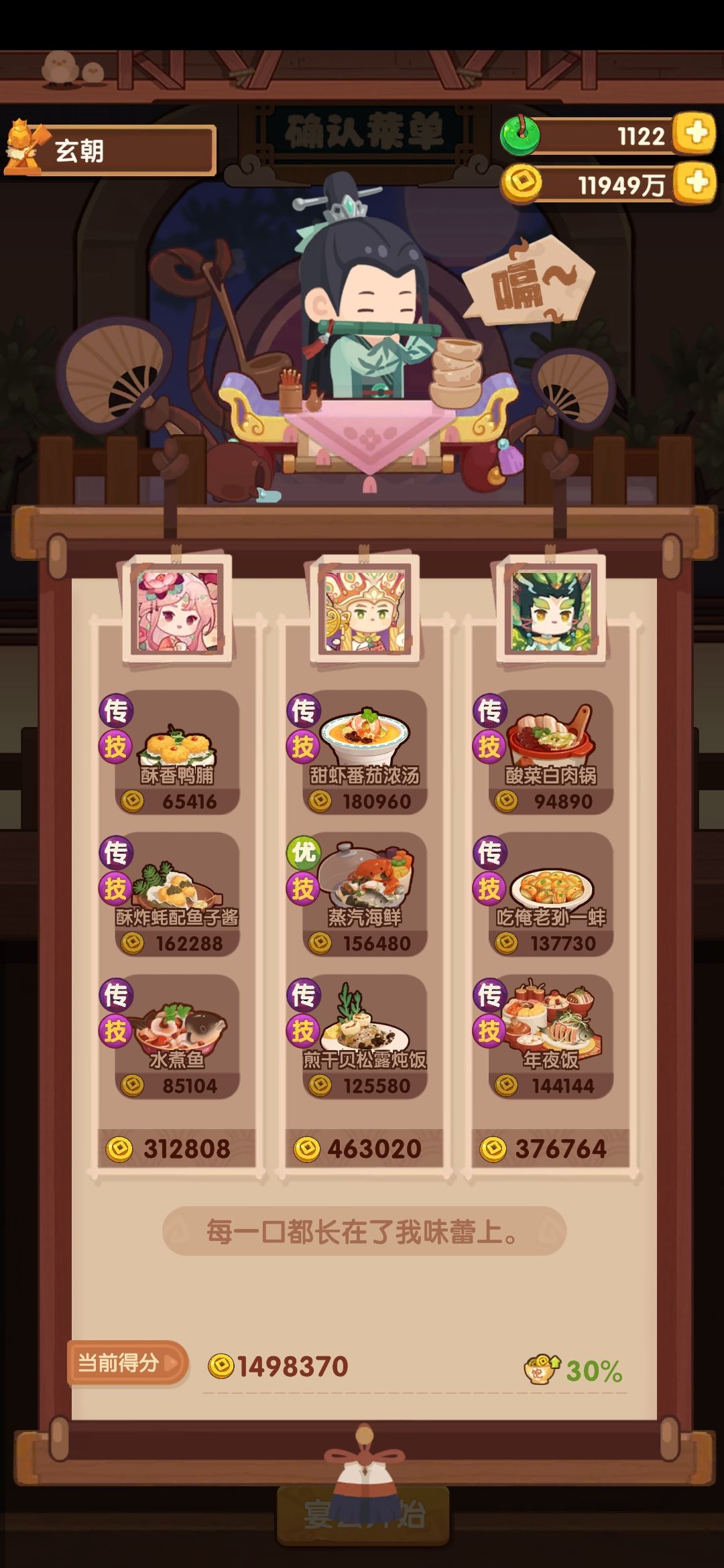Start the banquet with the 宴会开始 button
Viewport: 724px width, 1568px height.
(363, 1515)
